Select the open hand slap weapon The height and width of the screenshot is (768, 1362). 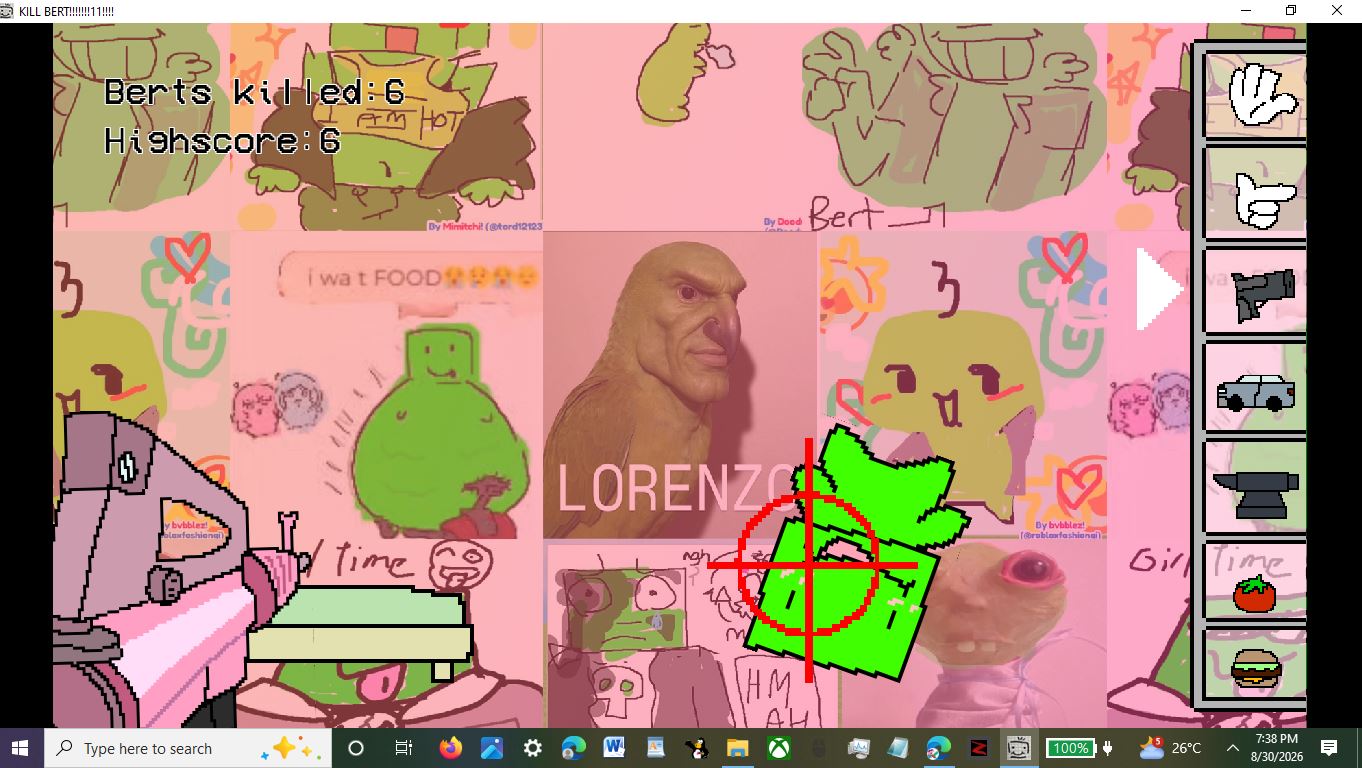pos(1255,94)
